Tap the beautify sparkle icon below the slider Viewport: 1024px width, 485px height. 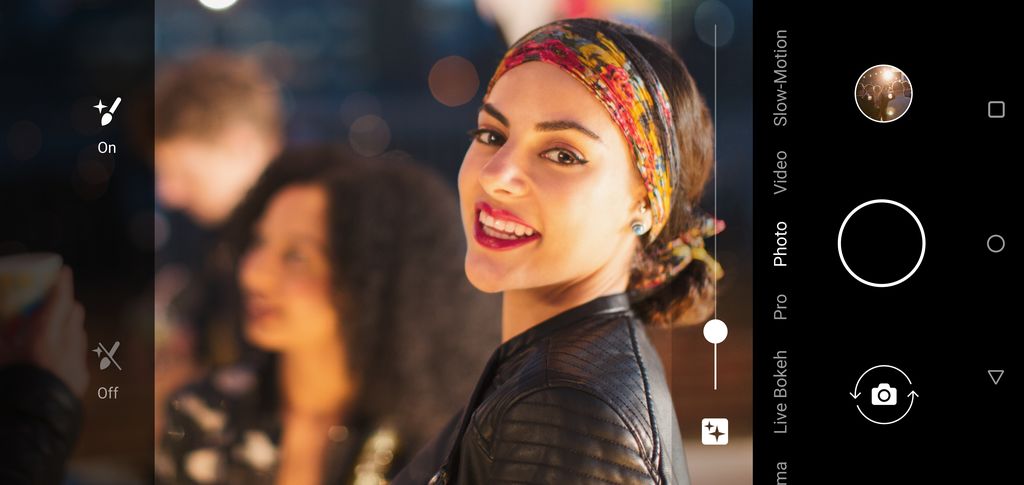pyautogui.click(x=715, y=431)
